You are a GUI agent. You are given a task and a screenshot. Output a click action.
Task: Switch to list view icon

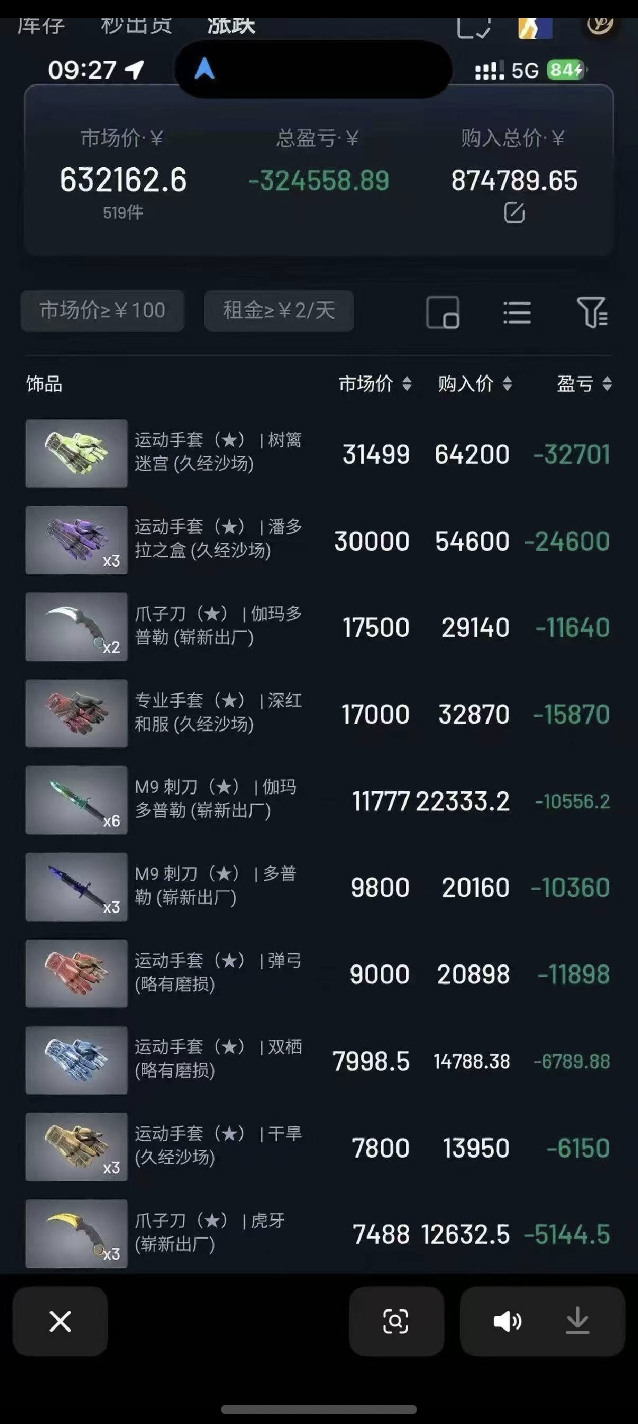click(x=516, y=313)
